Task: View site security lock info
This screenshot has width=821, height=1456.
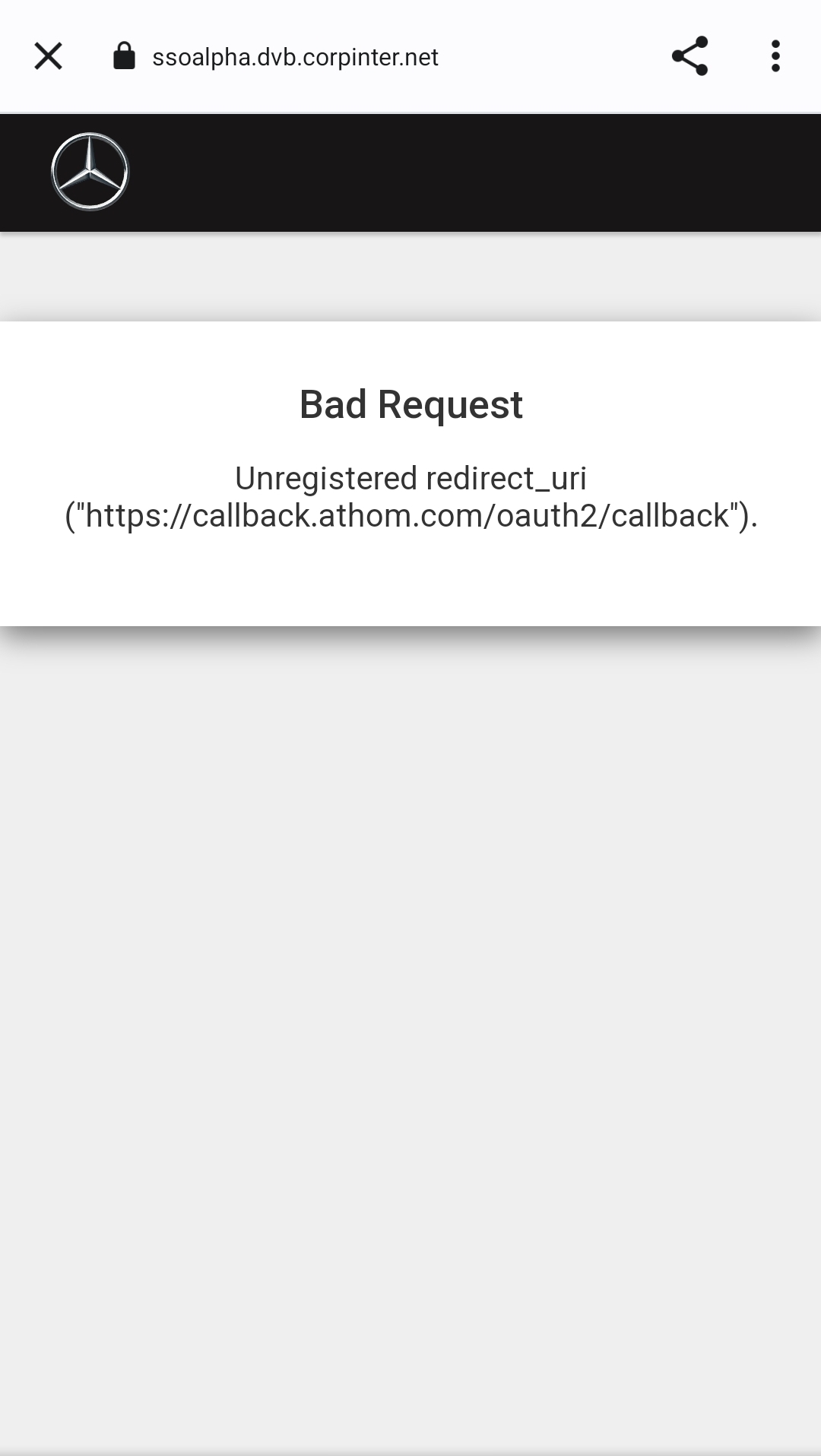Action: (x=124, y=56)
